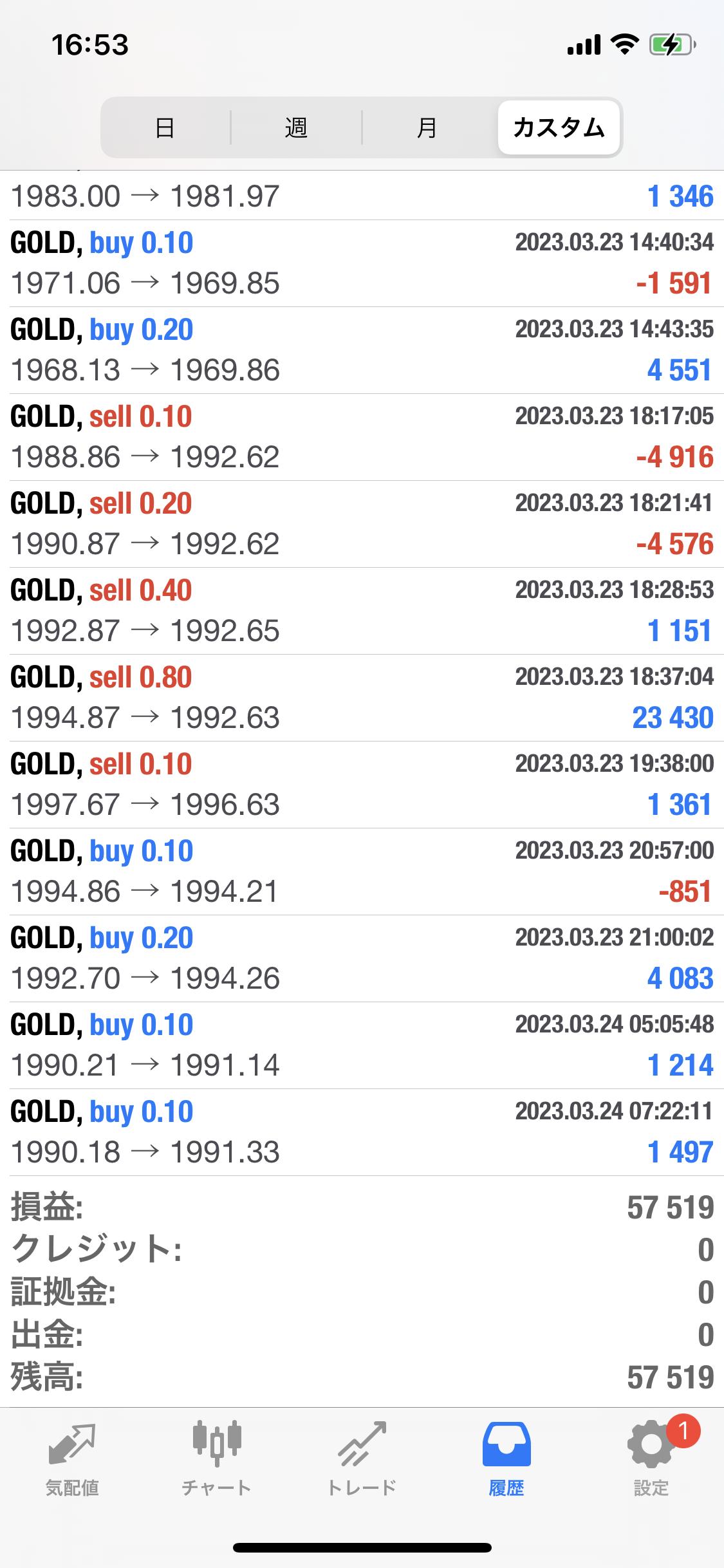
Task: Open the GOLD buy 0.20 trade at 14:43:35
Action: [x=362, y=350]
